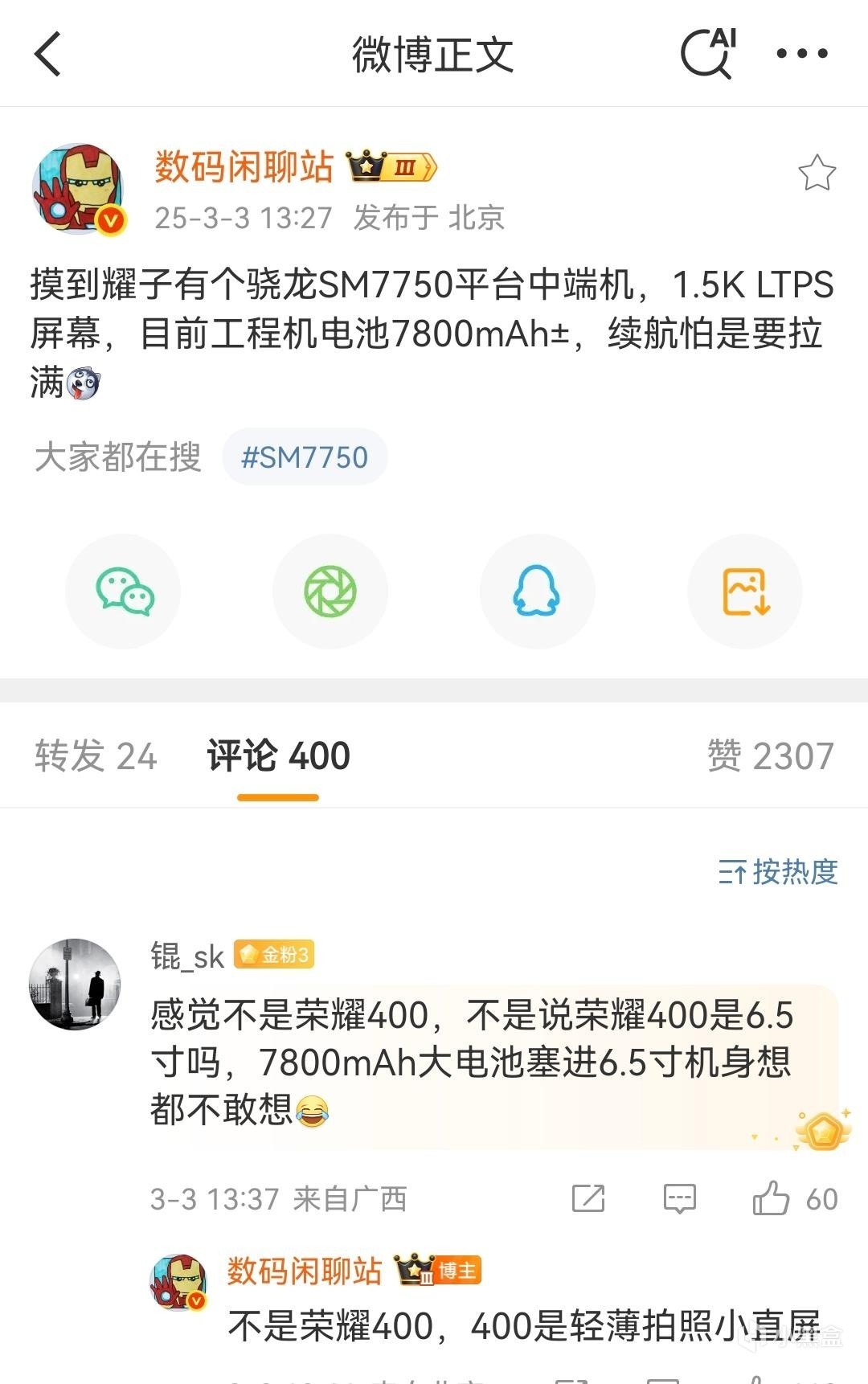
Task: Like 锟_sk's comment
Action: (x=772, y=1198)
